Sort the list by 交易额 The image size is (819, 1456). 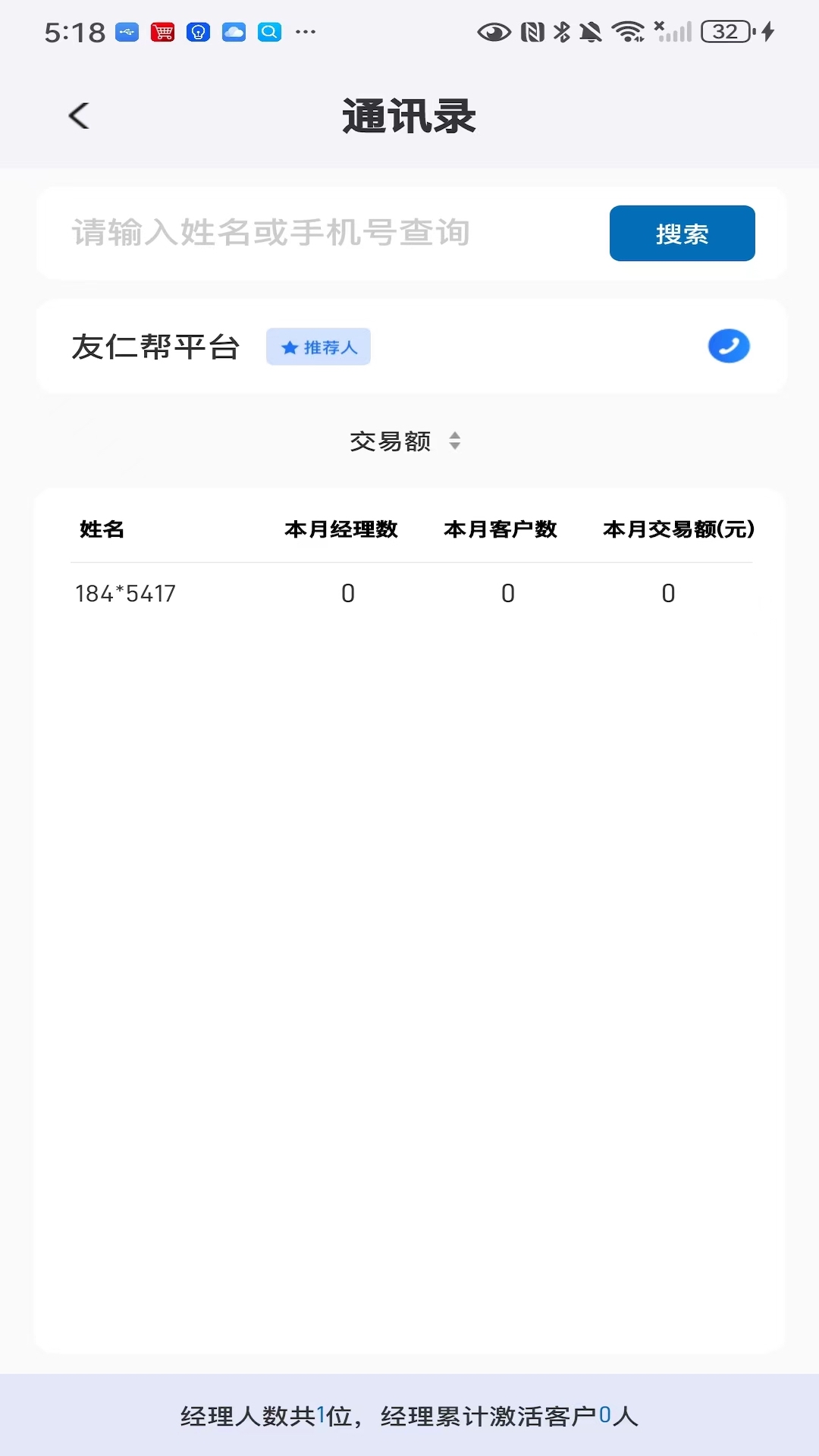(x=406, y=441)
